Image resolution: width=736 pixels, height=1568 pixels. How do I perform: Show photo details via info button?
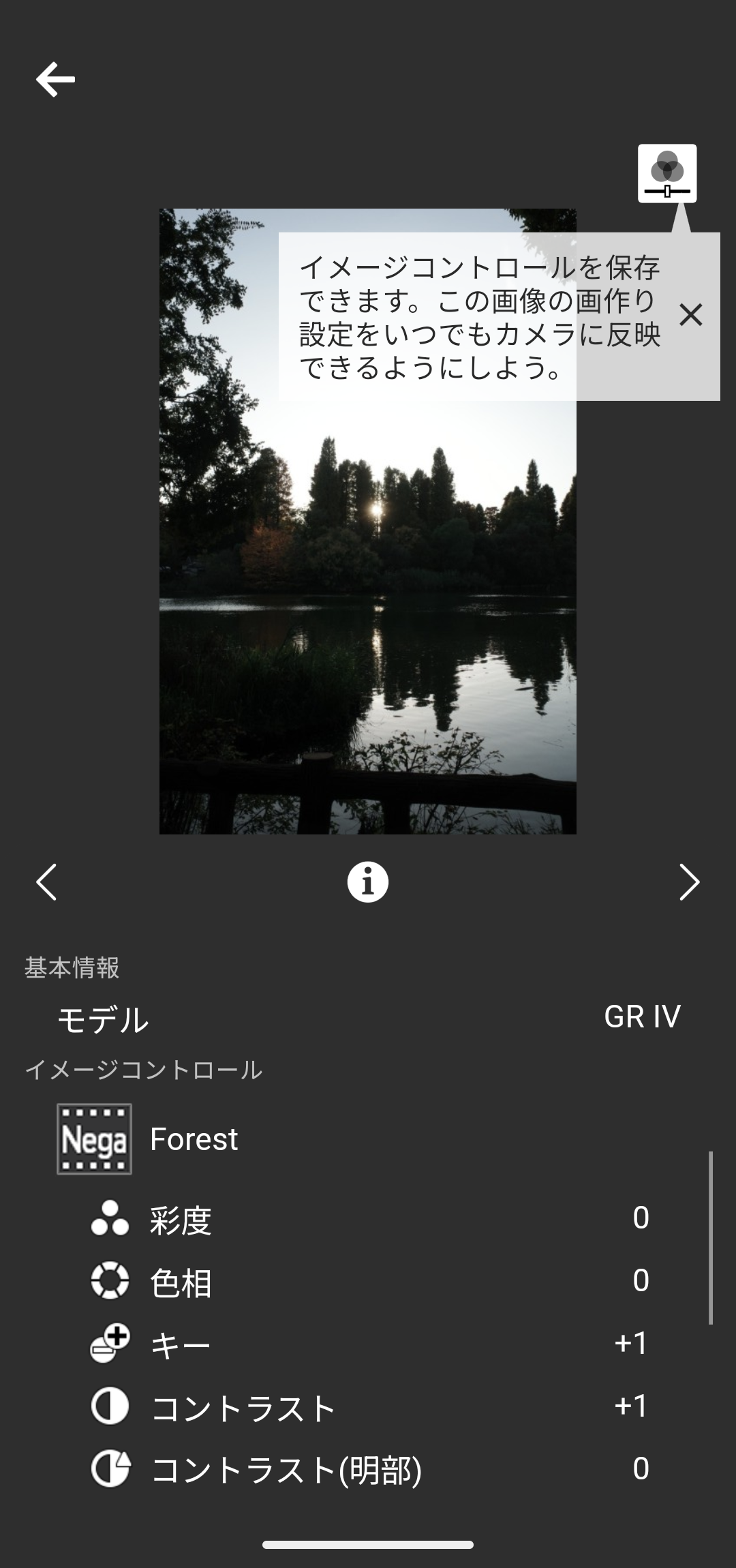coord(367,882)
